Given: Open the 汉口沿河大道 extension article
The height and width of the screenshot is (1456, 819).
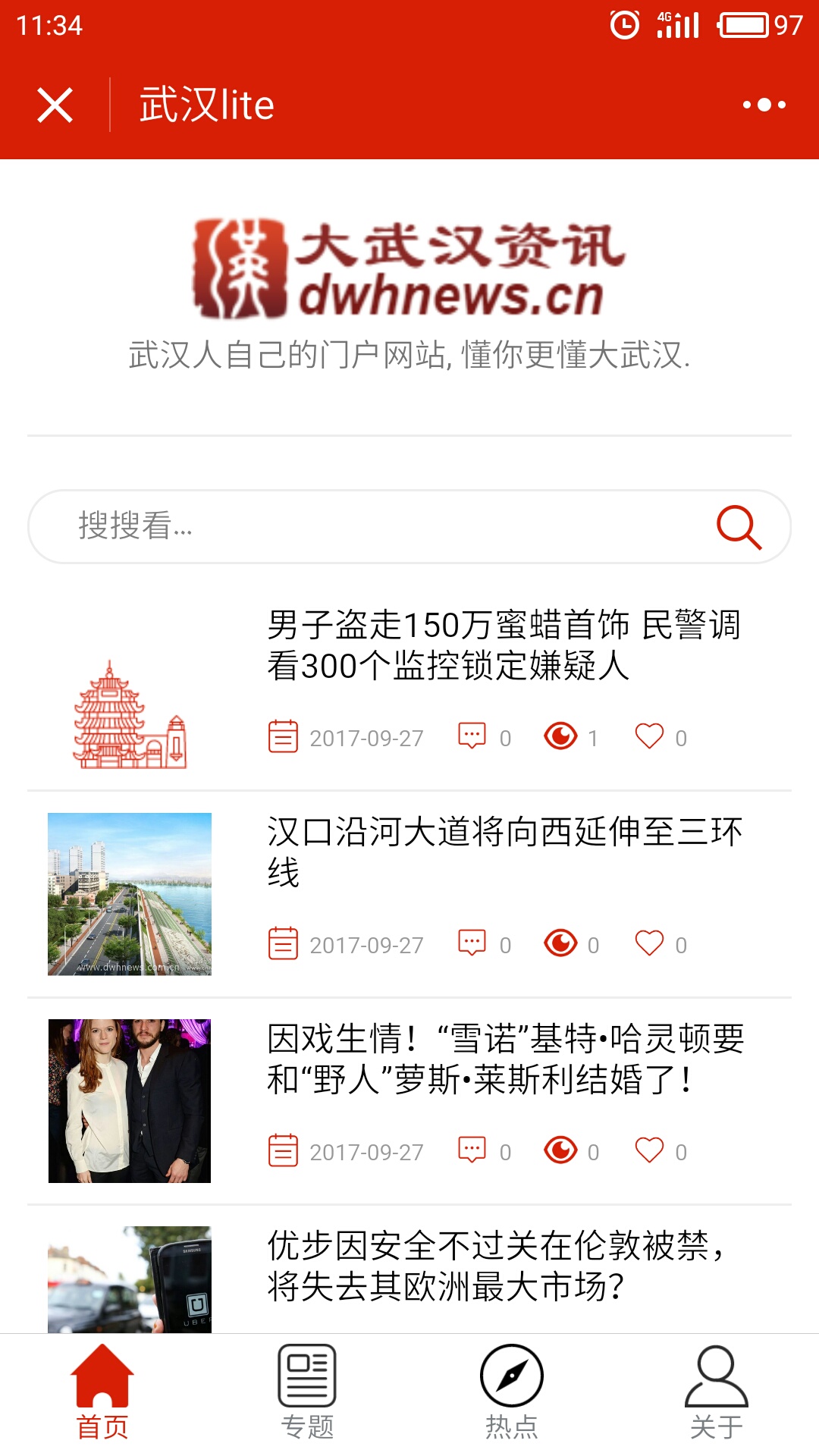Looking at the screenshot, I should click(504, 852).
